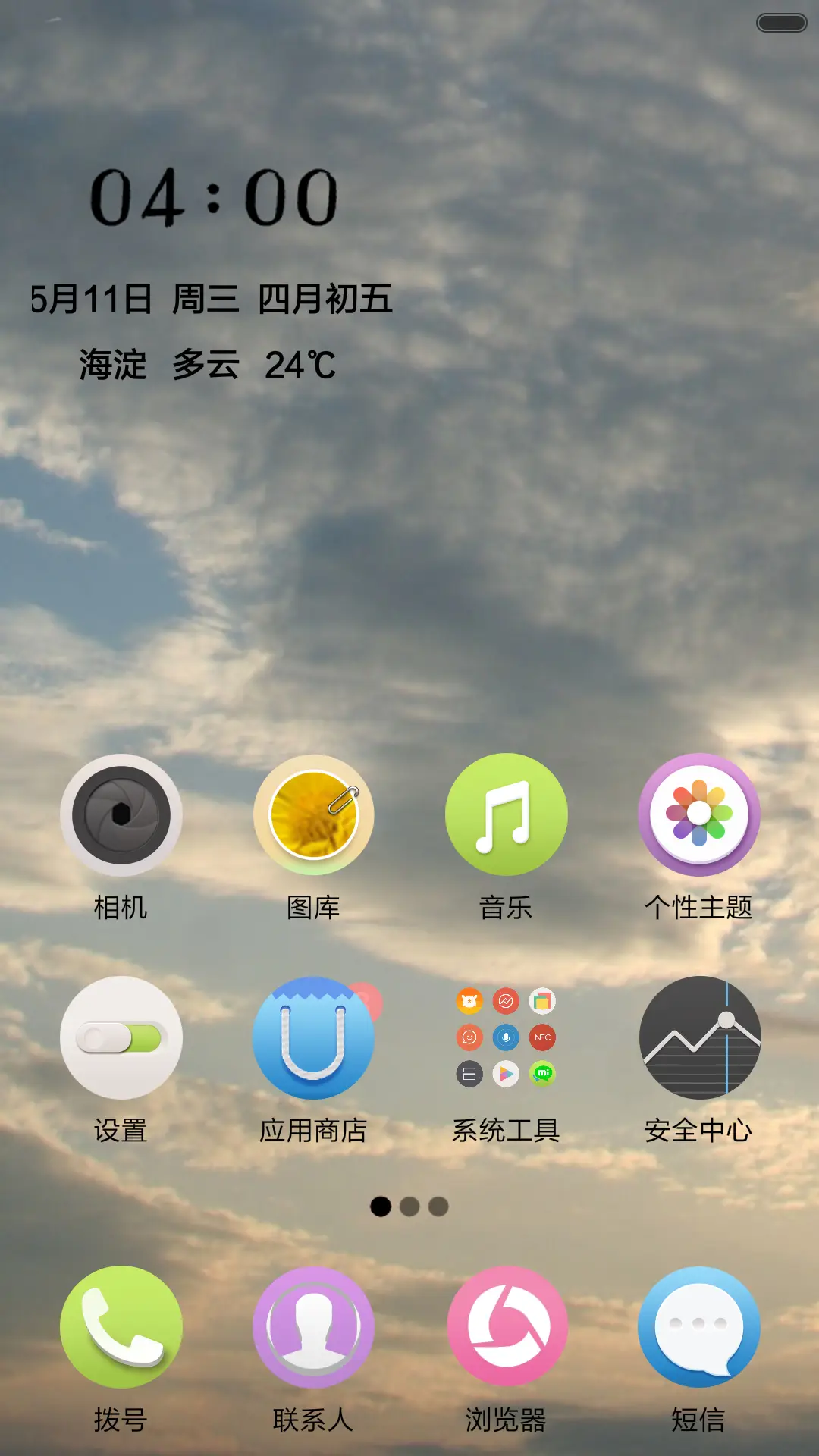Open the 个性主题 themes app
Image resolution: width=819 pixels, height=1456 pixels.
[x=699, y=813]
